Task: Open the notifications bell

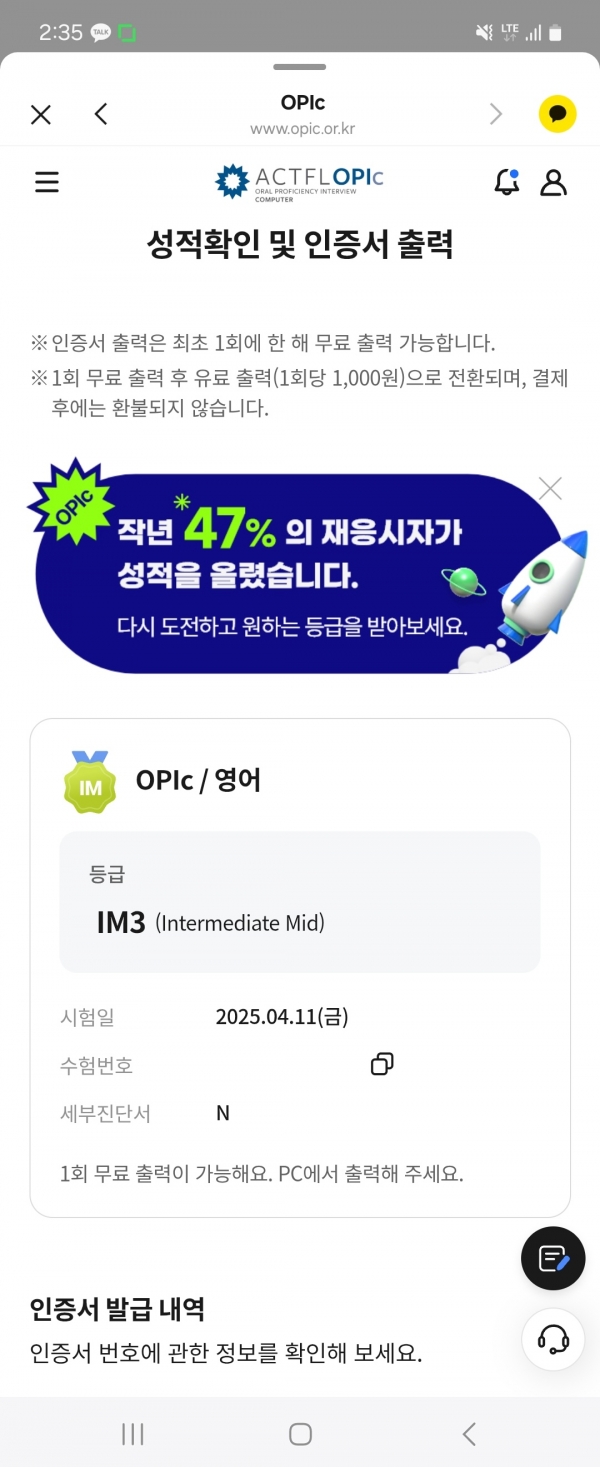Action: 507,182
